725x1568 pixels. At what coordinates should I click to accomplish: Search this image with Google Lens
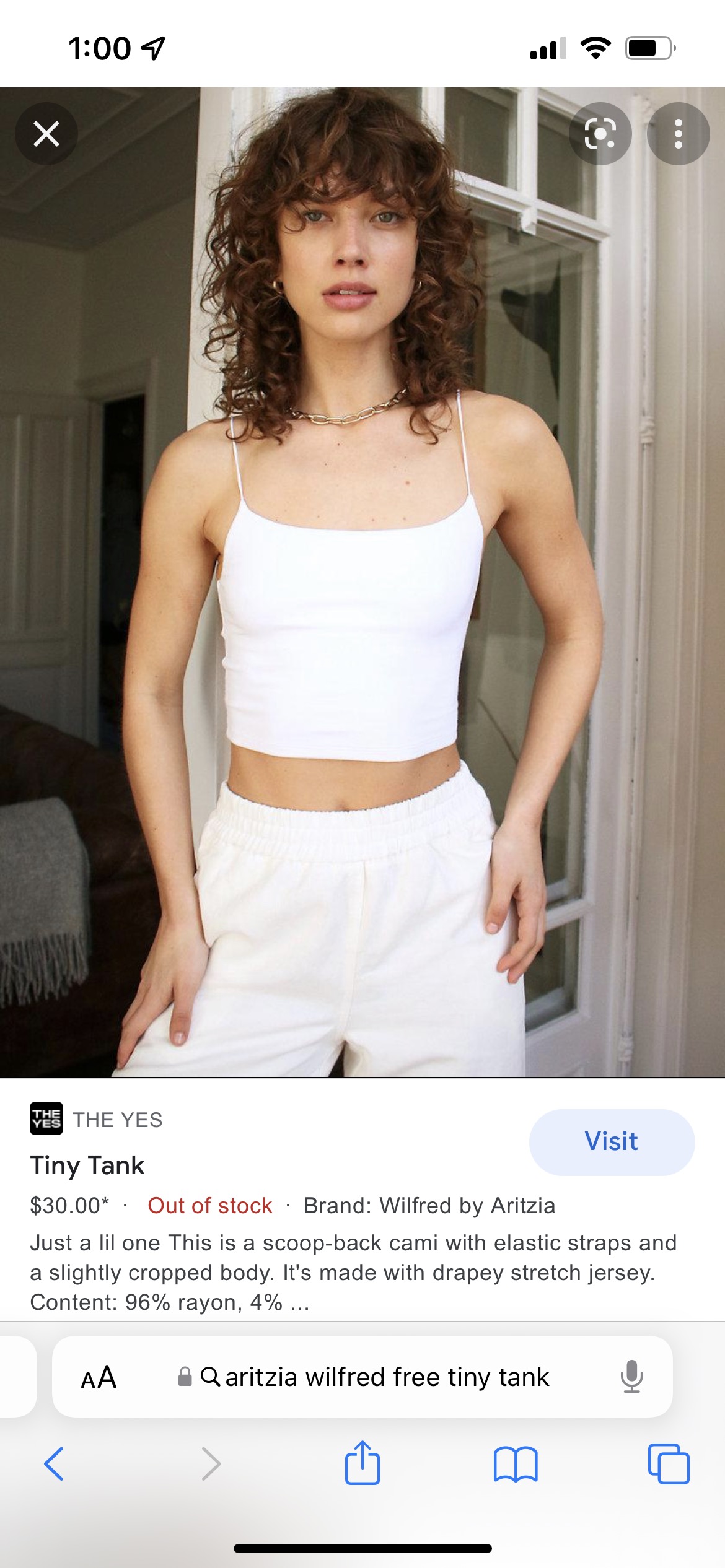tap(600, 134)
